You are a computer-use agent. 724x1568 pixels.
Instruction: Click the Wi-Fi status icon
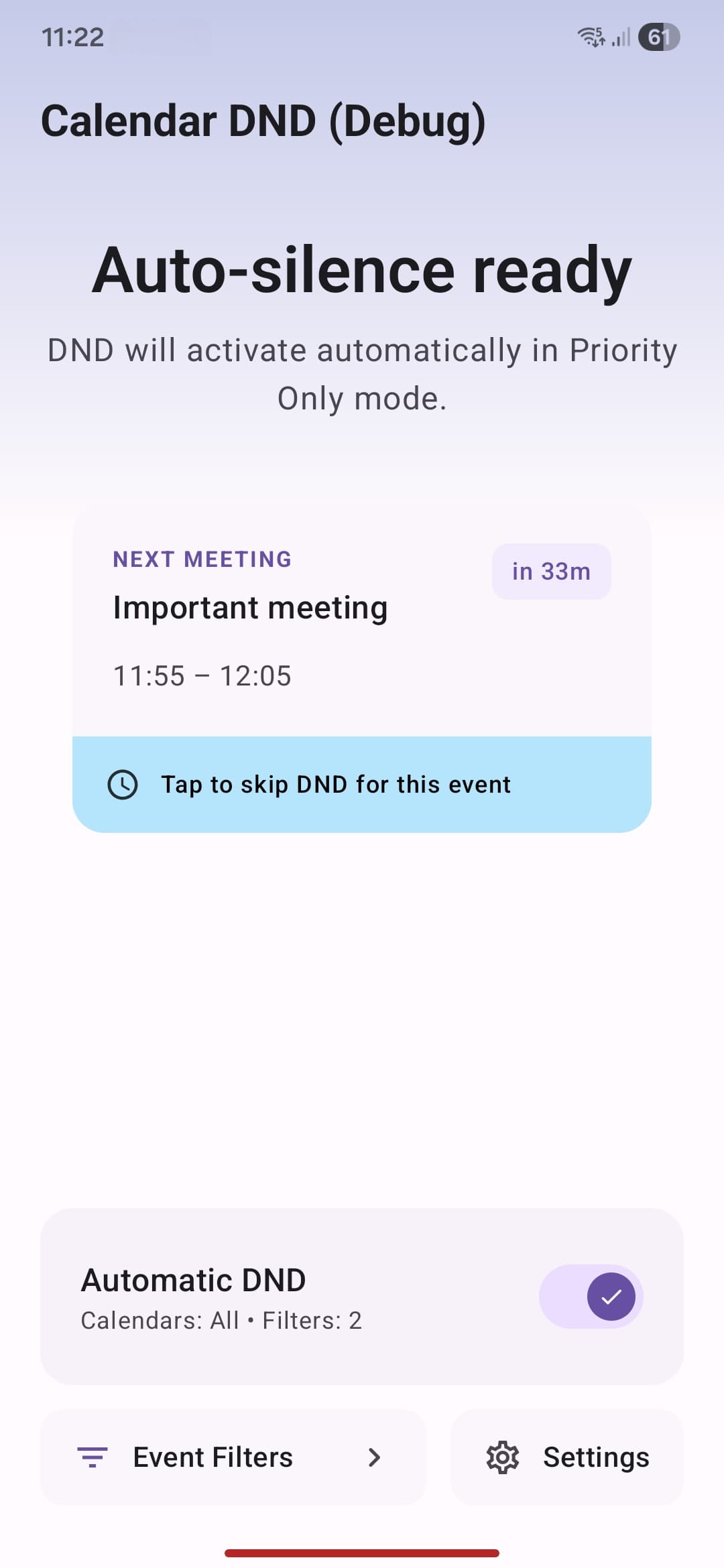point(593,37)
